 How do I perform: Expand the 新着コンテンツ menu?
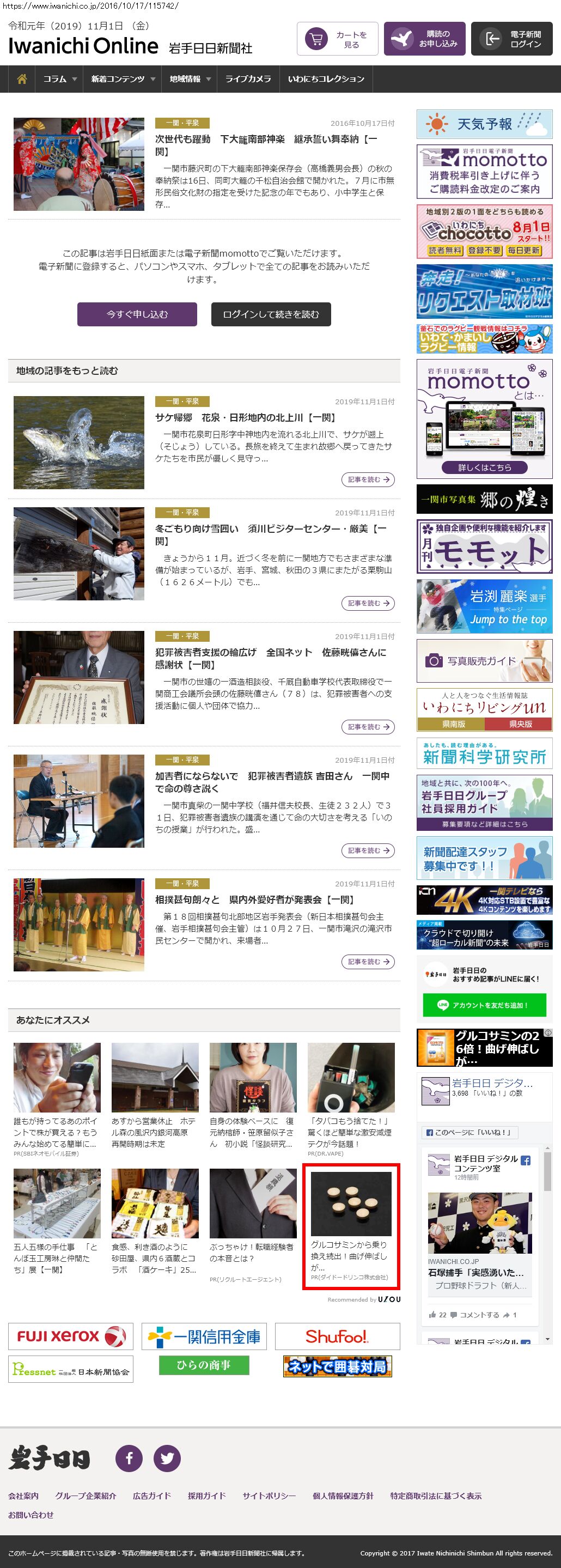[123, 79]
